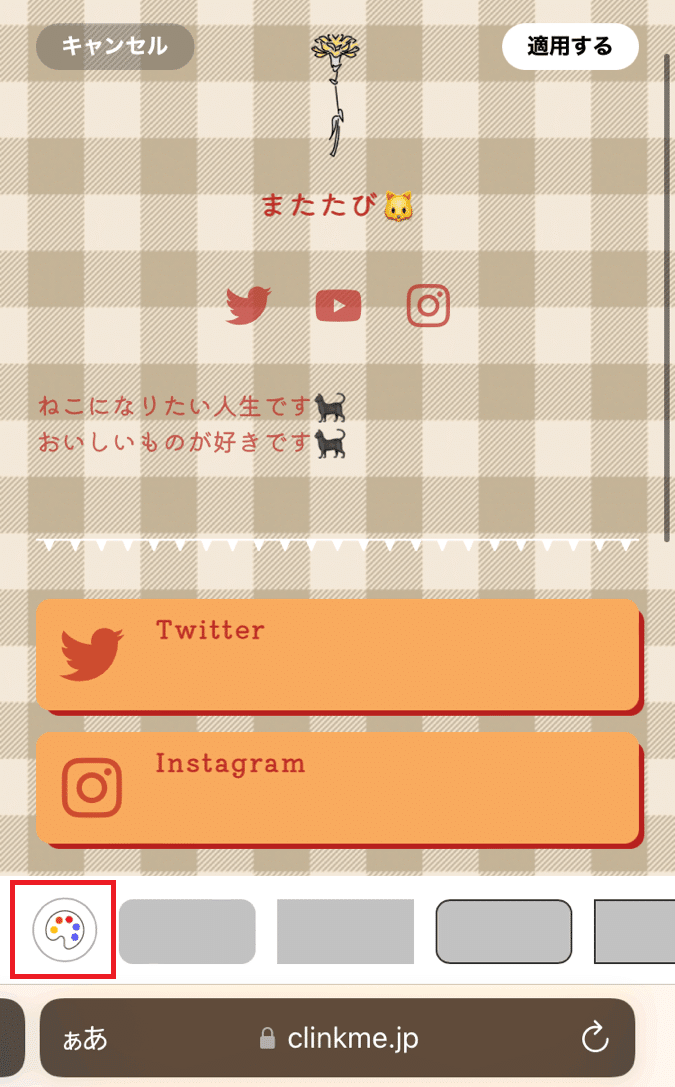
Task: Open the Twitter link card
Action: pyautogui.click(x=340, y=656)
